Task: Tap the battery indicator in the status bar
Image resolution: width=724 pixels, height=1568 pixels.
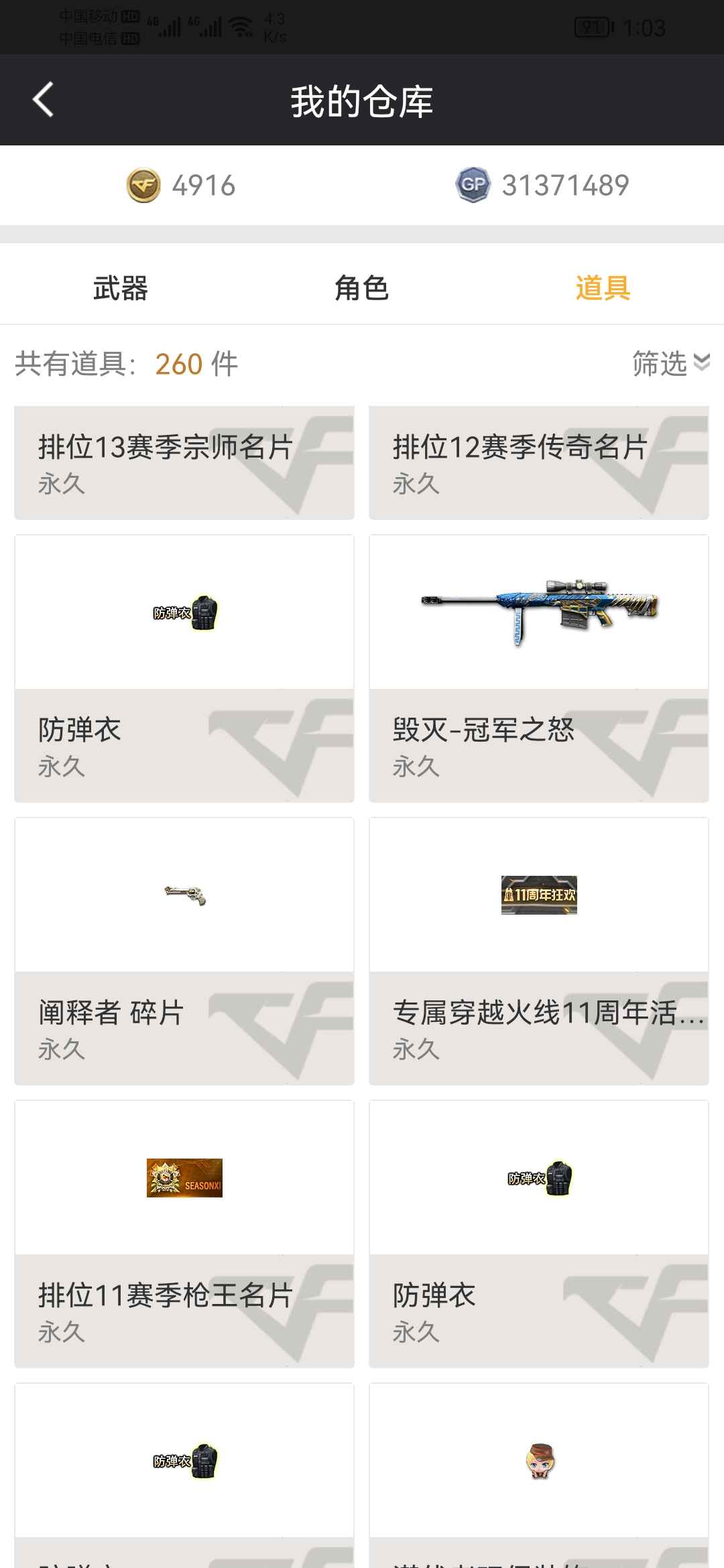Action: coord(594,25)
